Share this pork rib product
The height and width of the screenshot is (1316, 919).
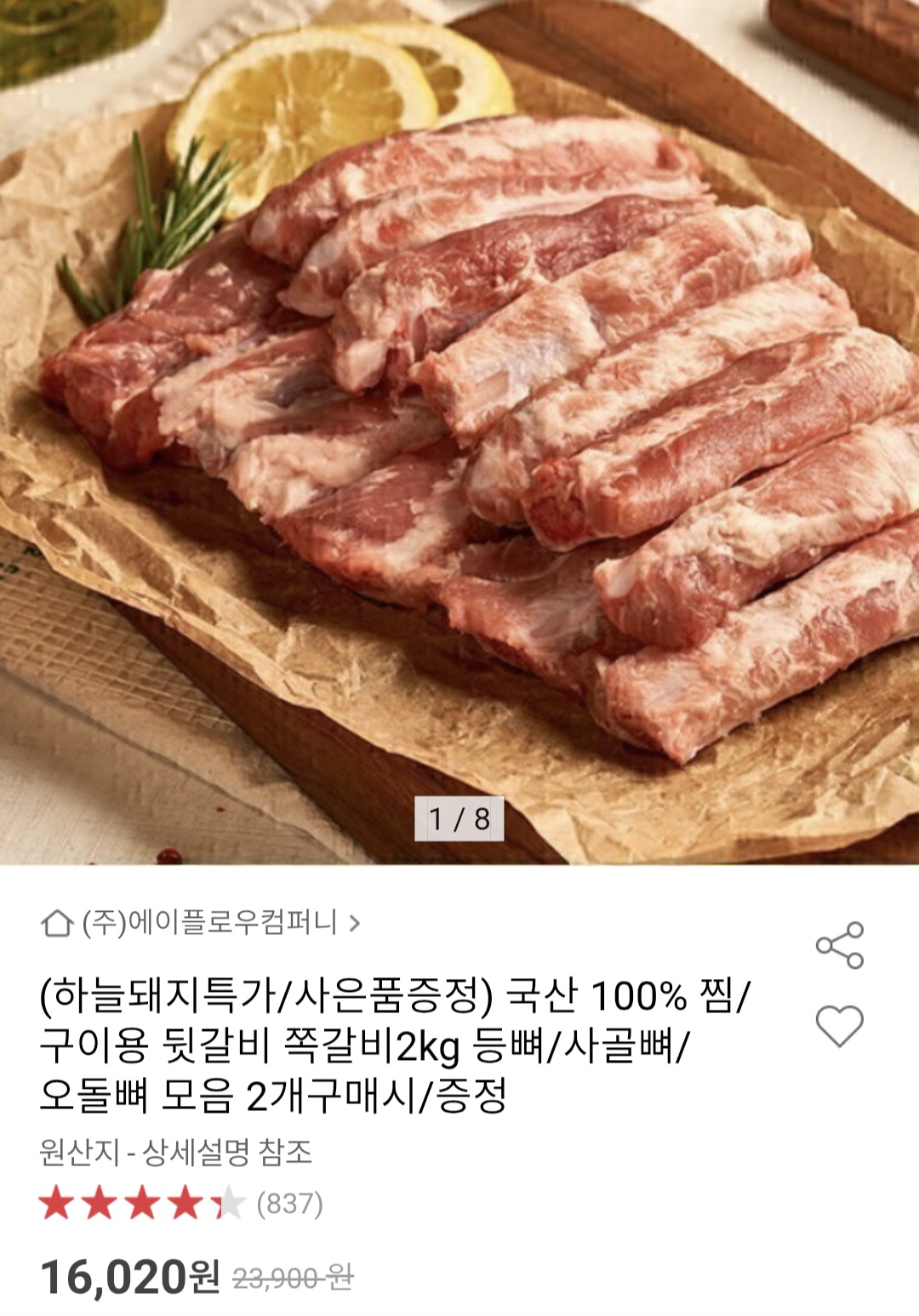coord(839,945)
